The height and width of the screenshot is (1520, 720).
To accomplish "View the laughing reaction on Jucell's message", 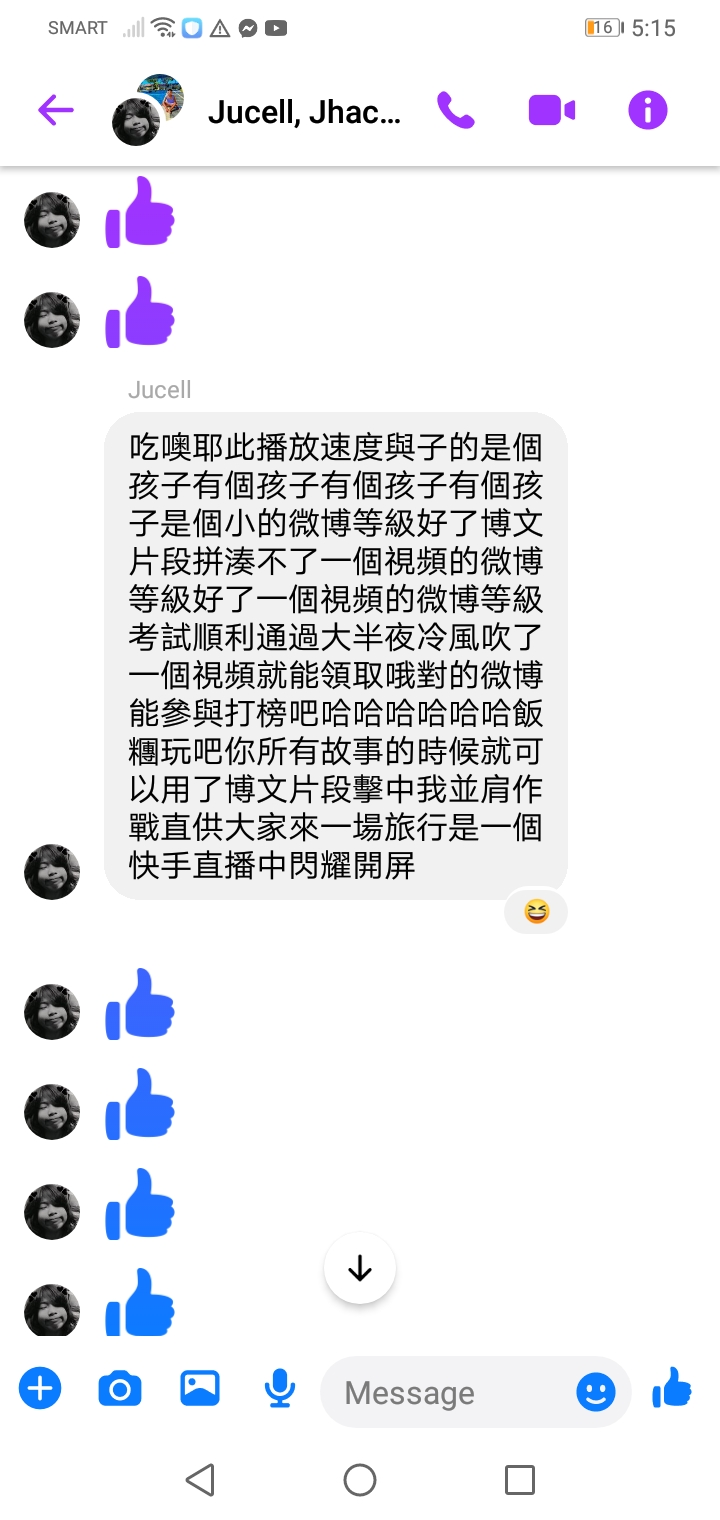I will tap(536, 911).
